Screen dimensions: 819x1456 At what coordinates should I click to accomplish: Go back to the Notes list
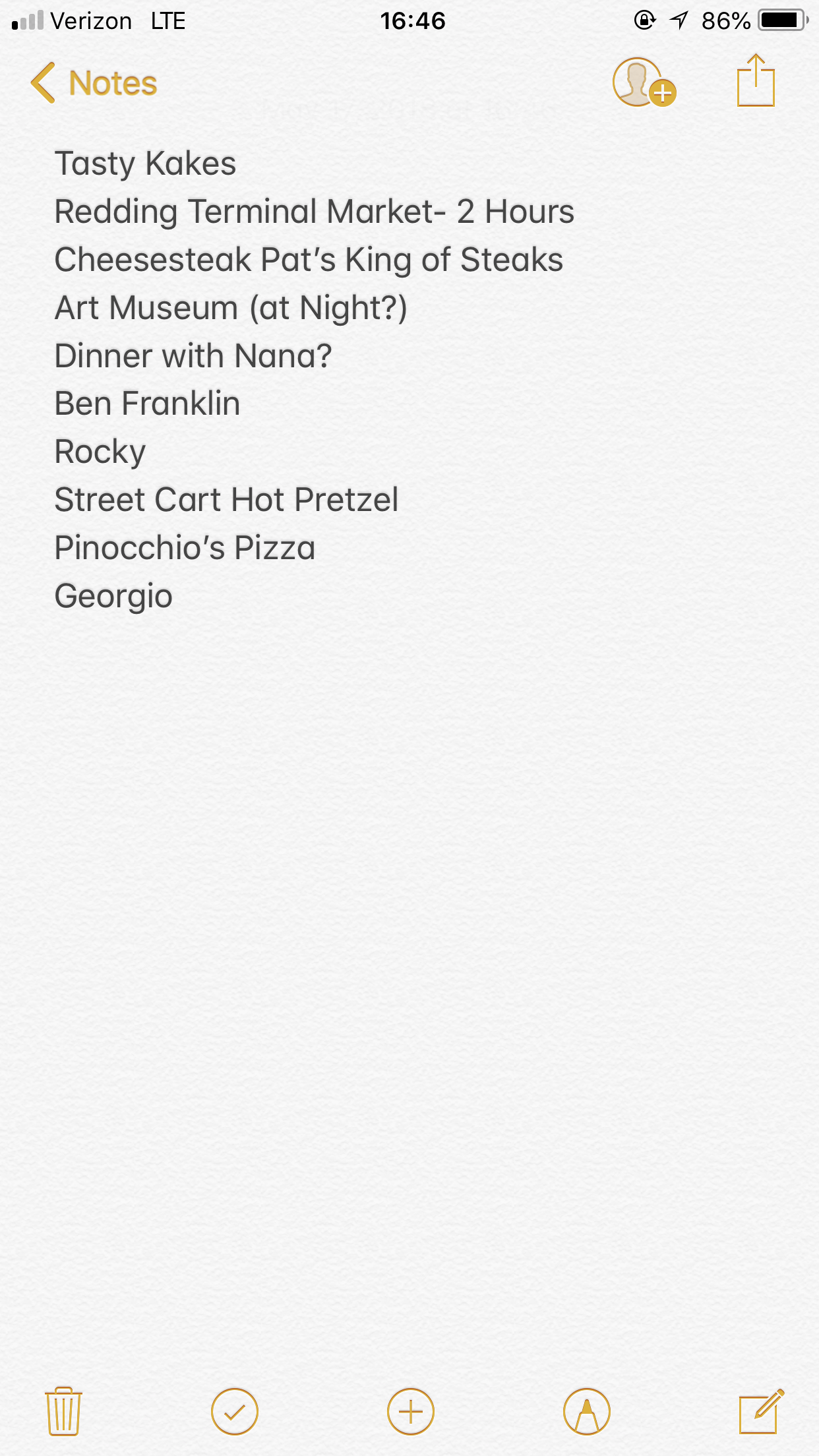(94, 83)
